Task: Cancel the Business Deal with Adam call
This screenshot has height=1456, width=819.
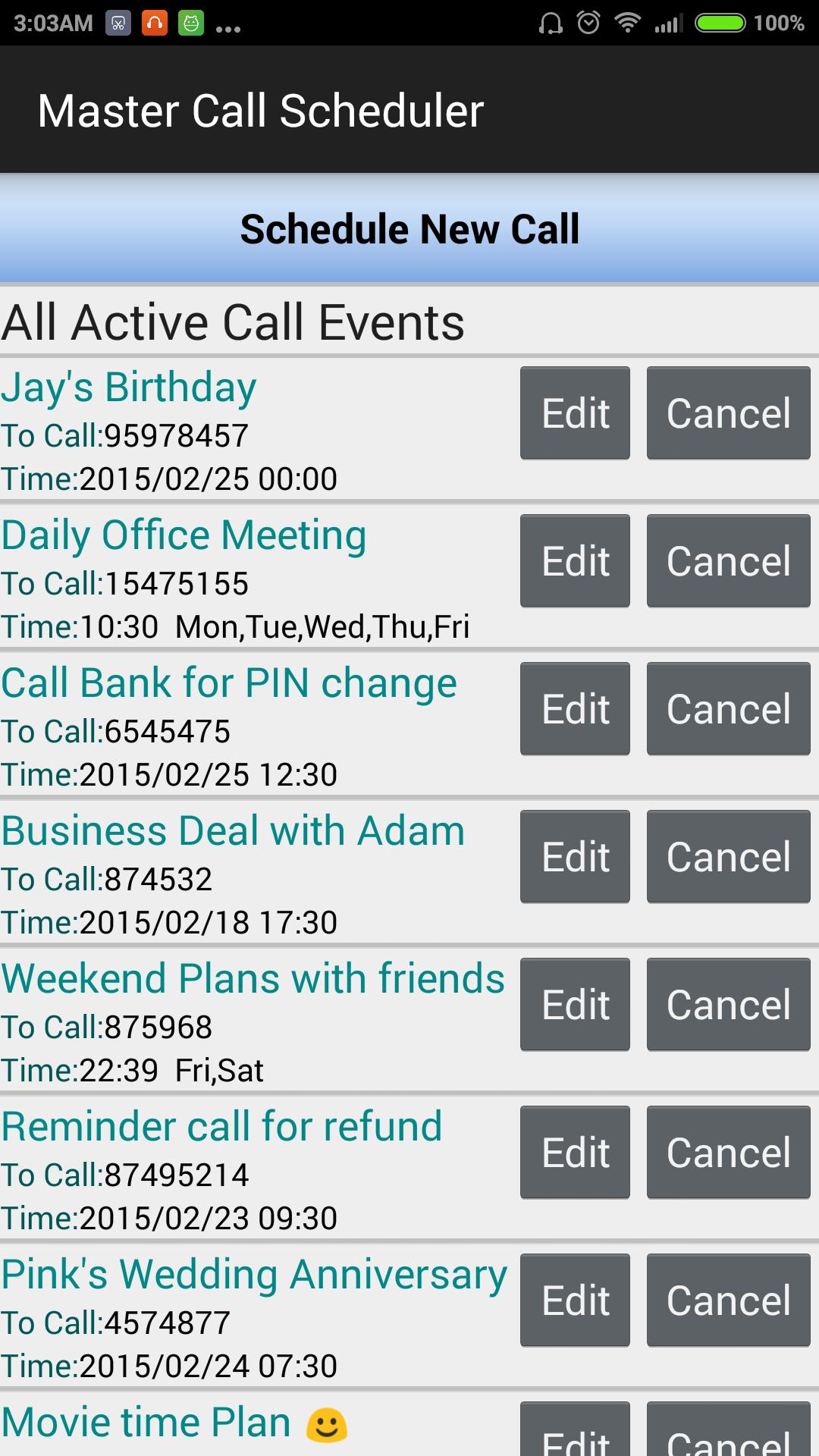Action: 727,856
